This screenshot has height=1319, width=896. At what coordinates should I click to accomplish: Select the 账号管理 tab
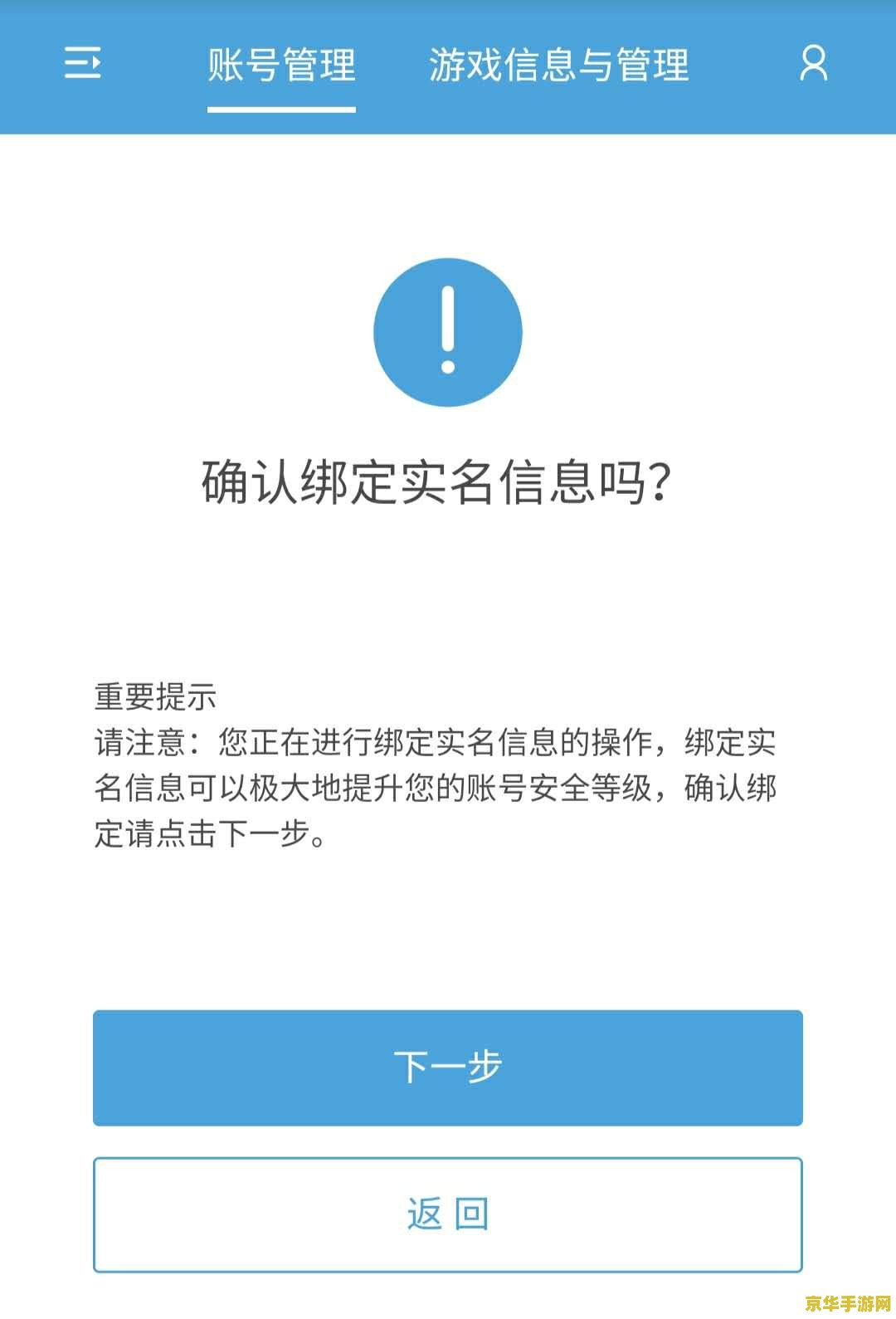point(280,68)
